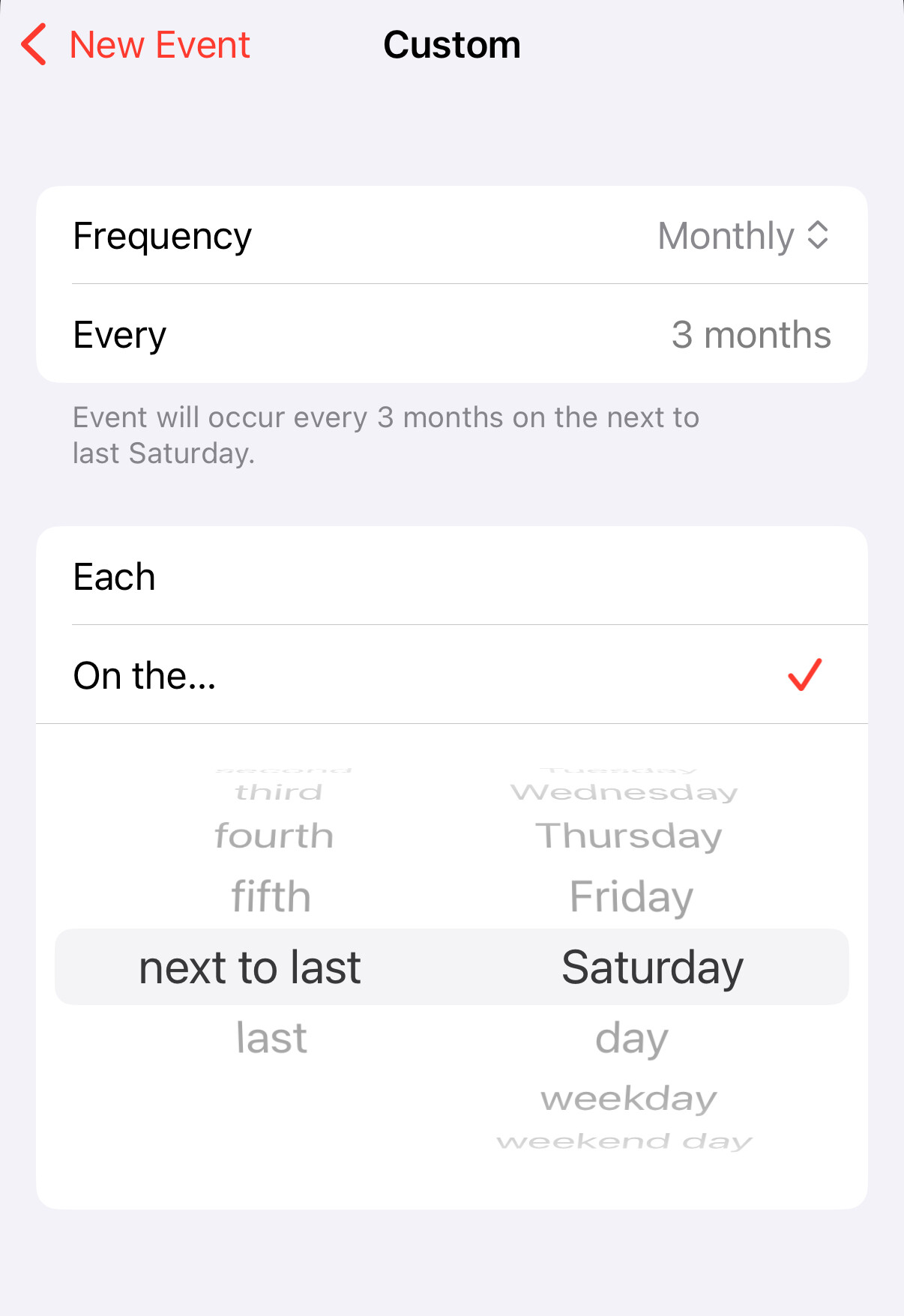The height and width of the screenshot is (1316, 904).
Task: Choose last in the ordinal picker
Action: pos(271,1038)
